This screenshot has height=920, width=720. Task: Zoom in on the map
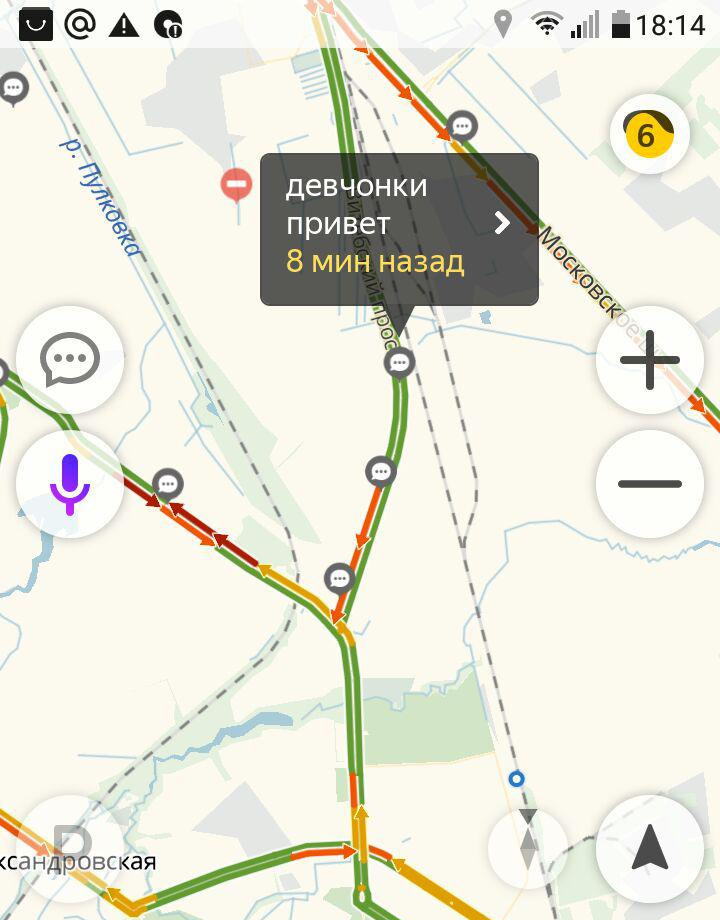coord(649,360)
